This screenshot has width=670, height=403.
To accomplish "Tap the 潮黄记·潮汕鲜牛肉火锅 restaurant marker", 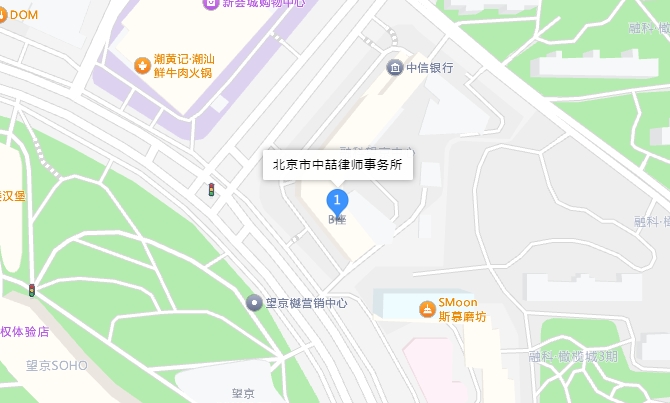I will pos(144,66).
